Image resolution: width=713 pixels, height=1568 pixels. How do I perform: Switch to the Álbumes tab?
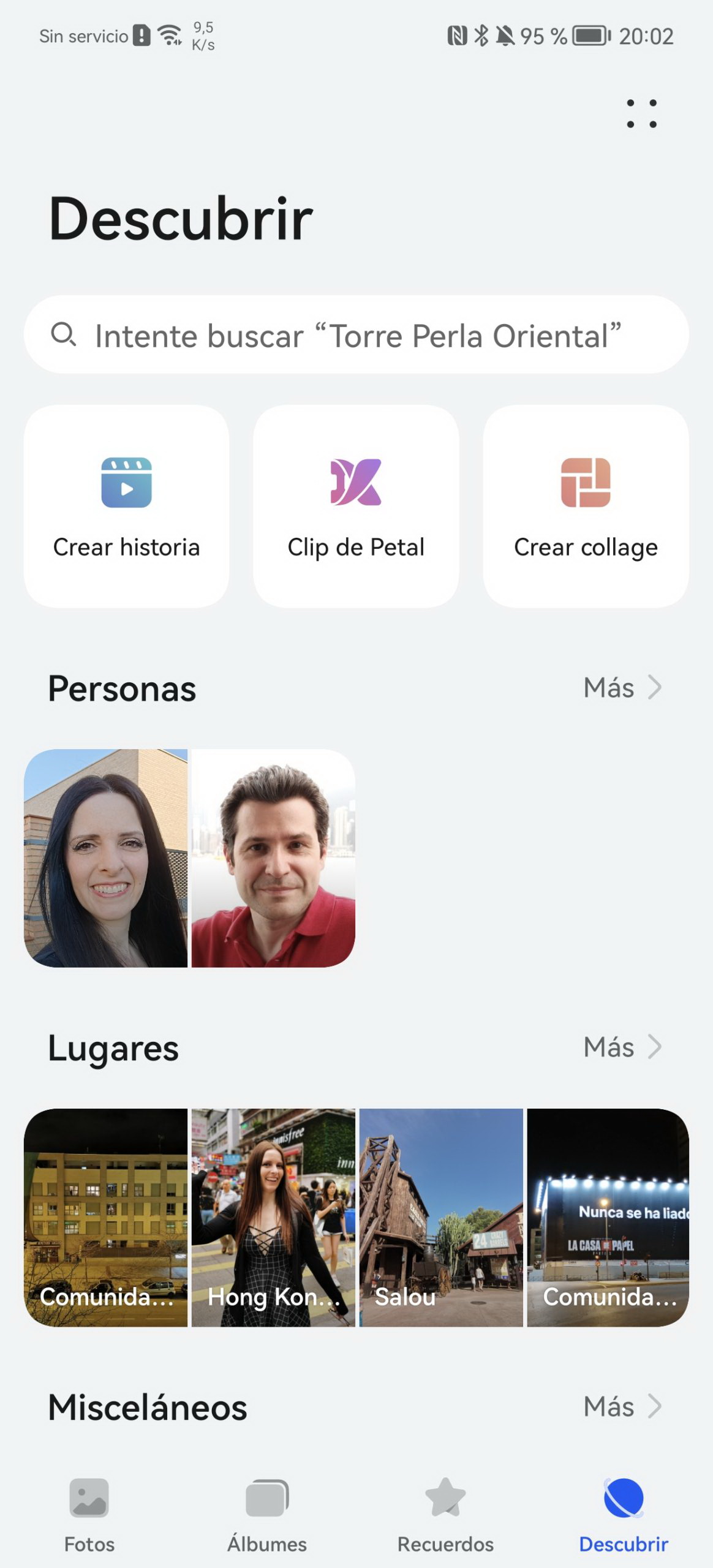[x=267, y=1515]
